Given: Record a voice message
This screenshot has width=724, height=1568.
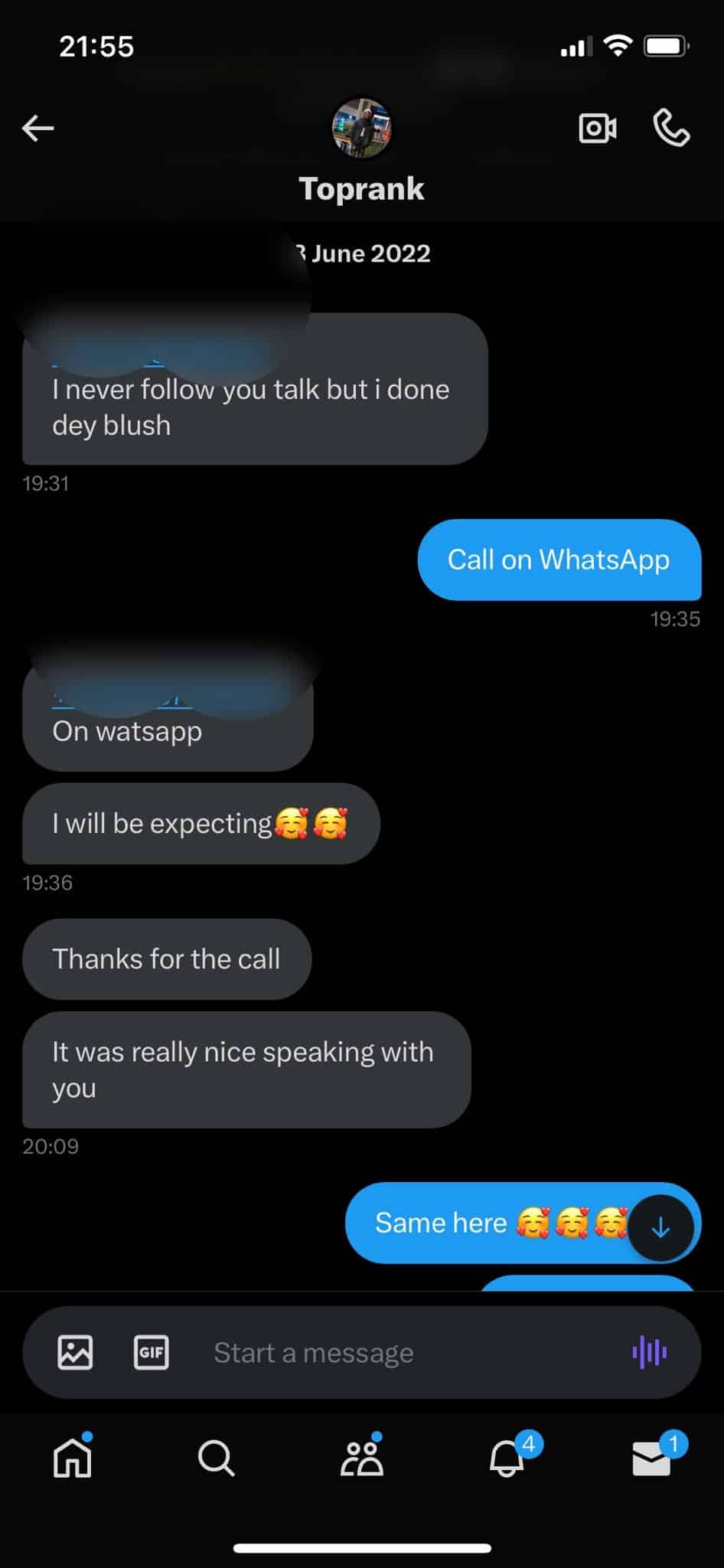Looking at the screenshot, I should click(x=649, y=1352).
